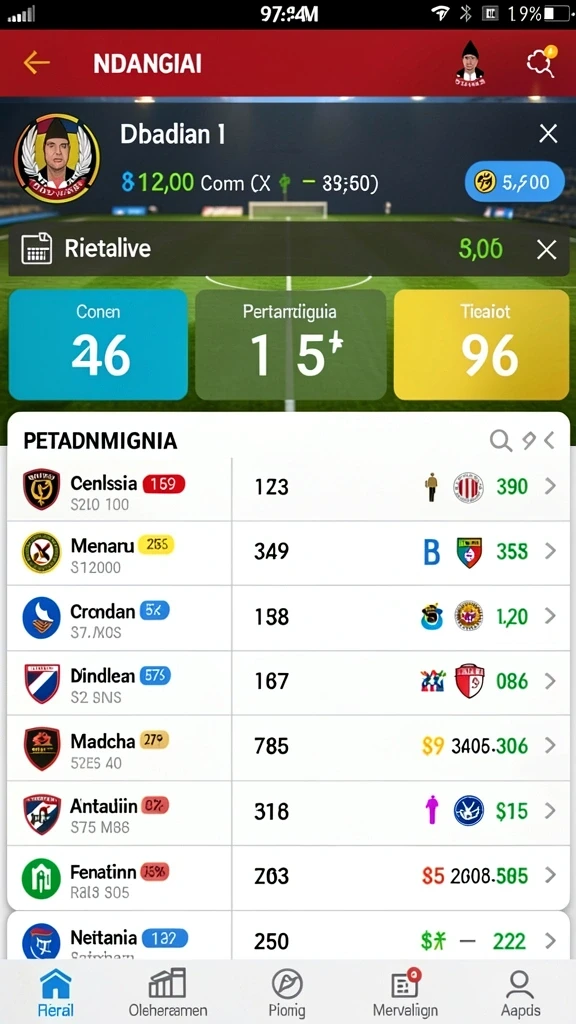The image size is (576, 1024).
Task: Open the Dindlean row
Action: (x=288, y=682)
